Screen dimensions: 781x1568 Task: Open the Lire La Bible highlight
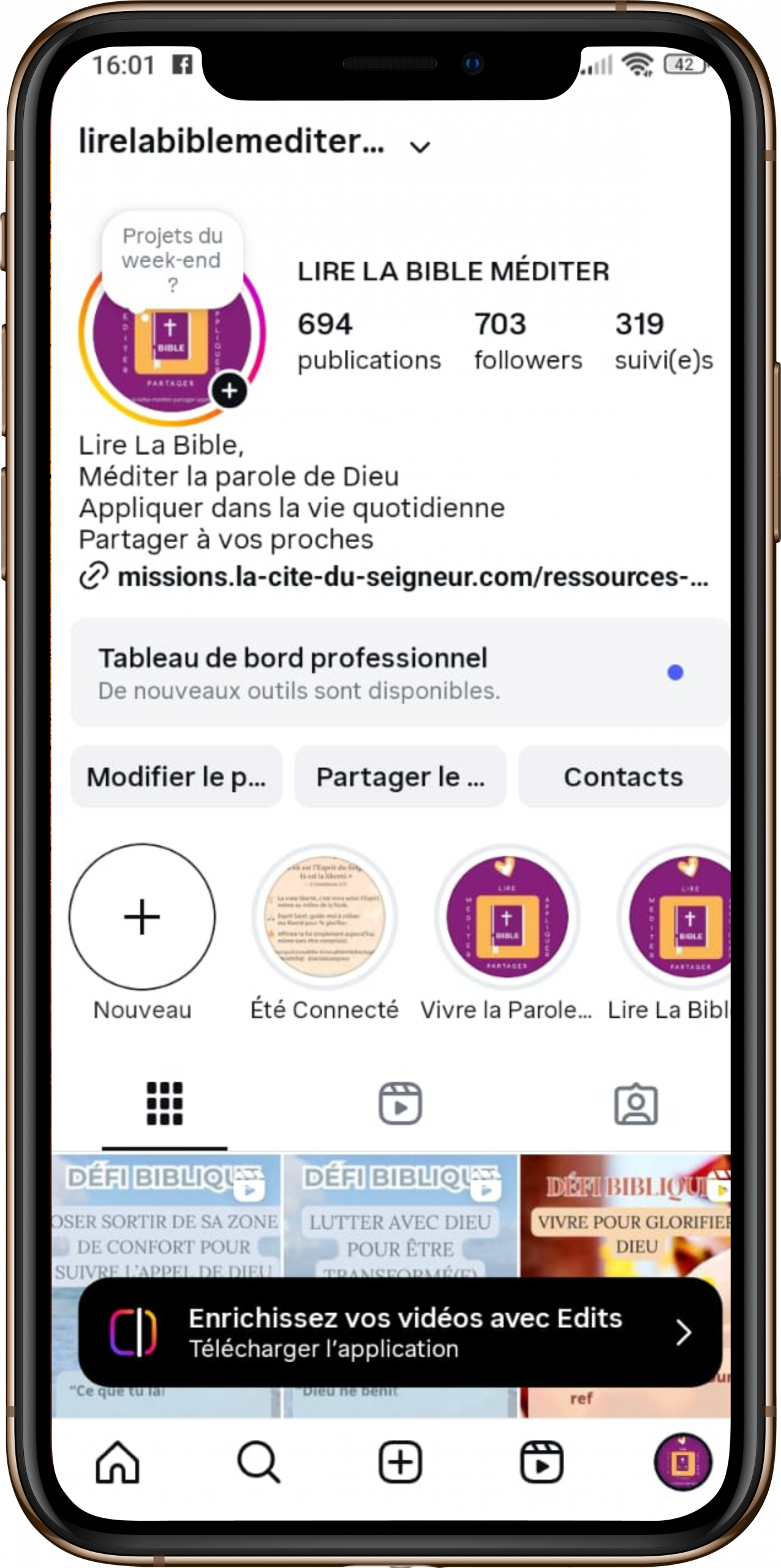680,917
